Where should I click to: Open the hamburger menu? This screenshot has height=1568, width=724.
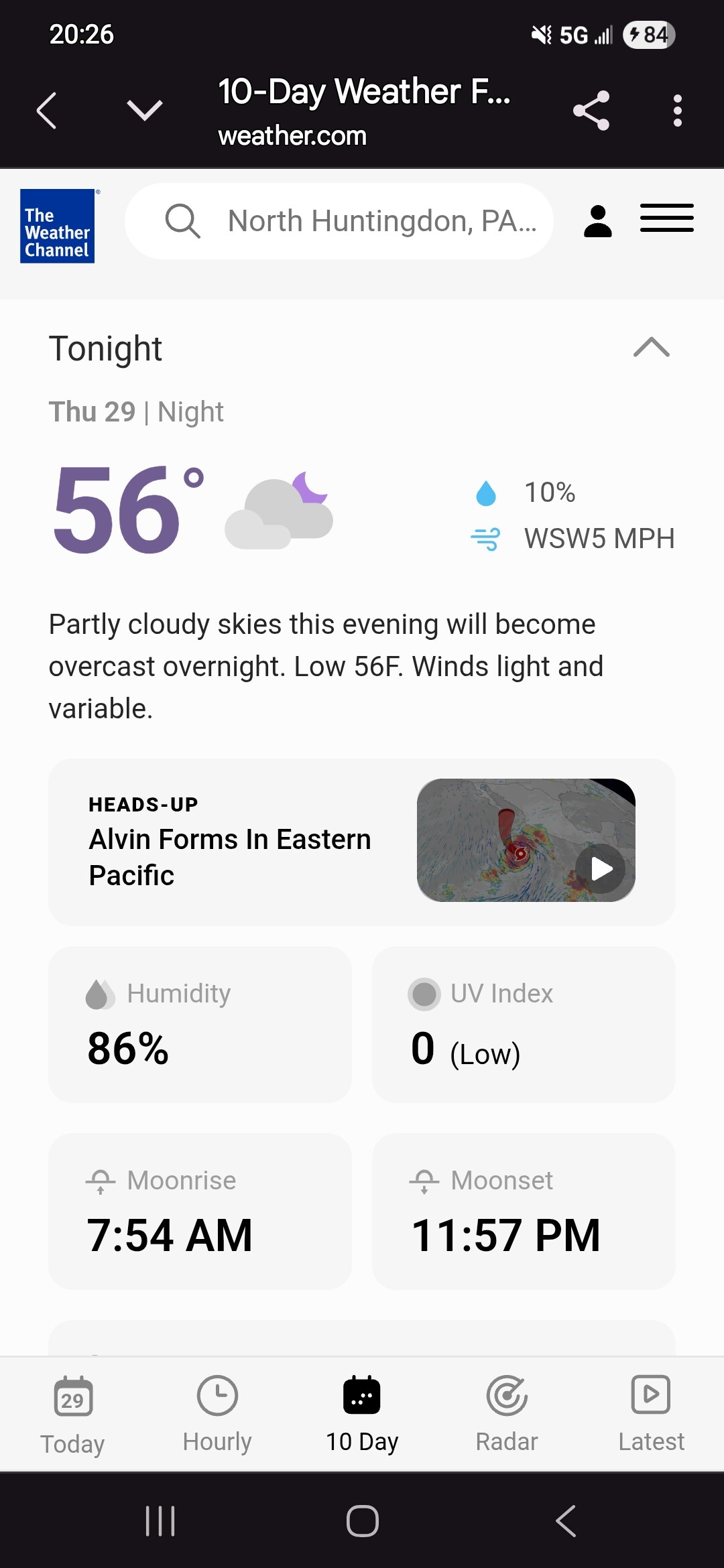click(x=666, y=218)
